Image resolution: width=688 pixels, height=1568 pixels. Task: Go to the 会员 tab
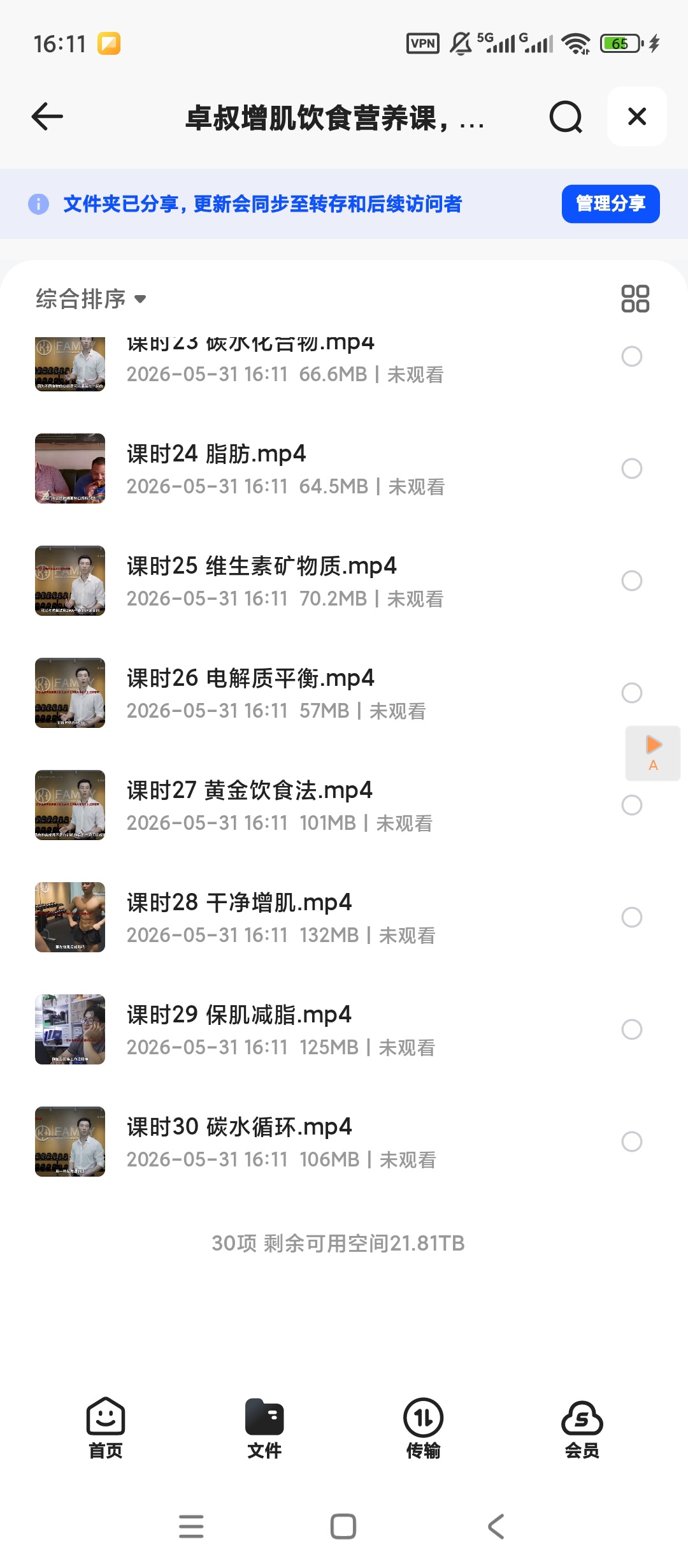[582, 1428]
